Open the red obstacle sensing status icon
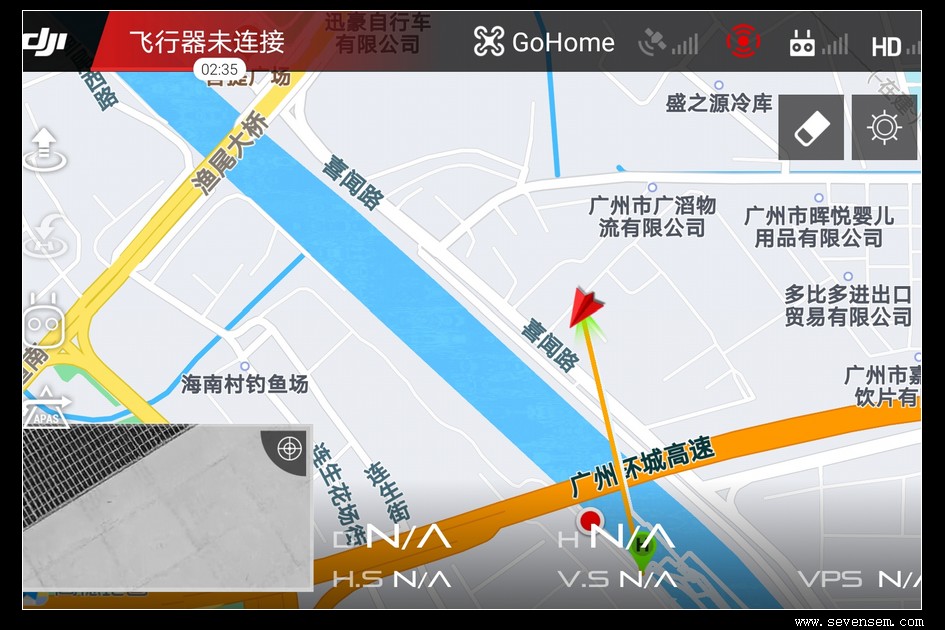 (x=742, y=42)
